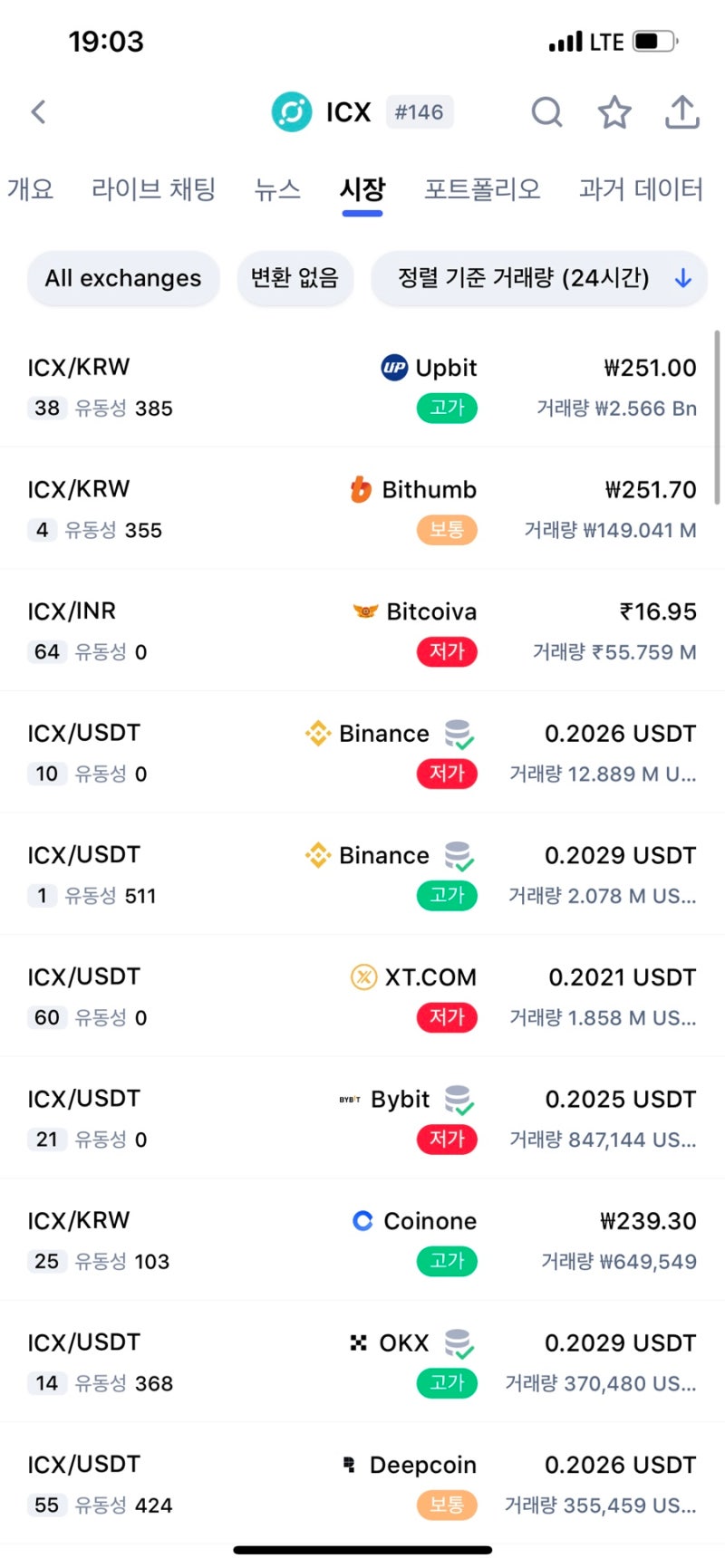Switch to the 개요 tab

[x=31, y=189]
